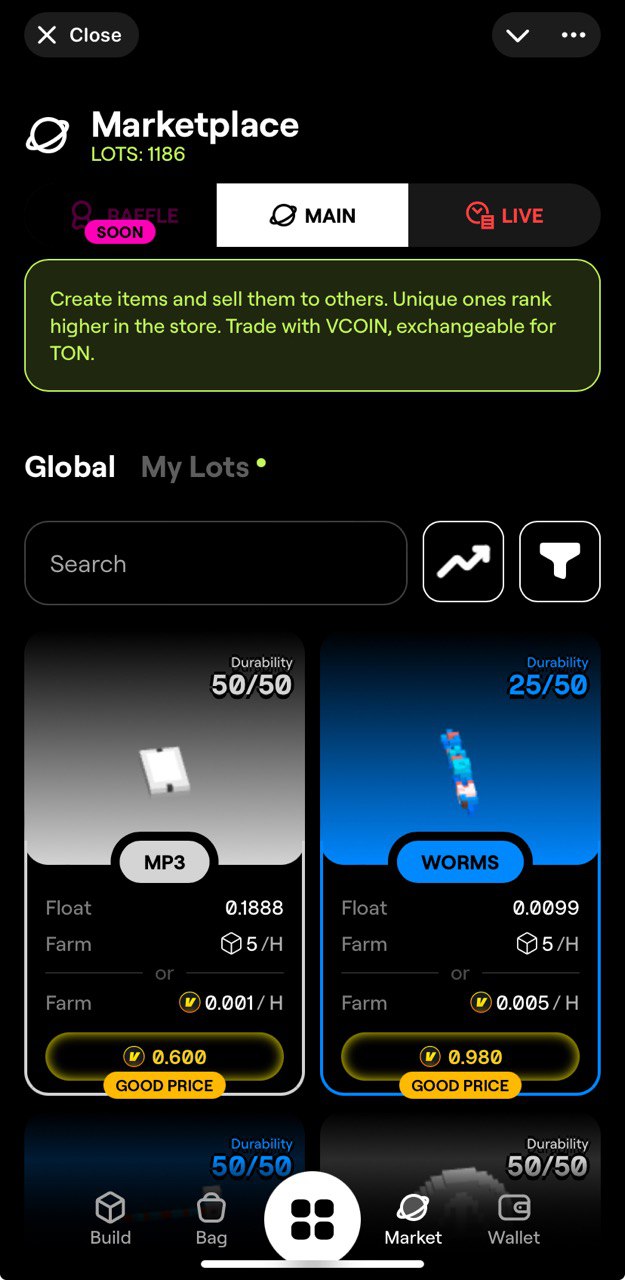Switch to the LIVE tab
625x1280 pixels.
(x=504, y=215)
